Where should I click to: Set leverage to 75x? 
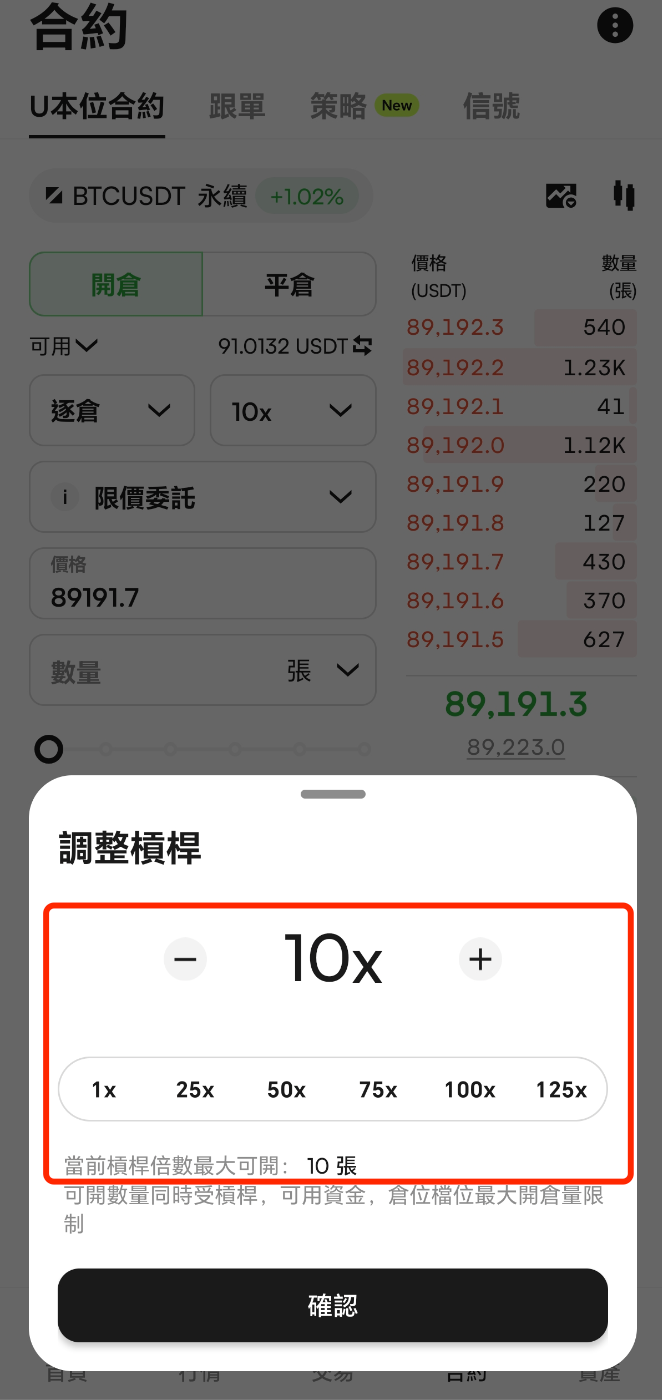378,1089
